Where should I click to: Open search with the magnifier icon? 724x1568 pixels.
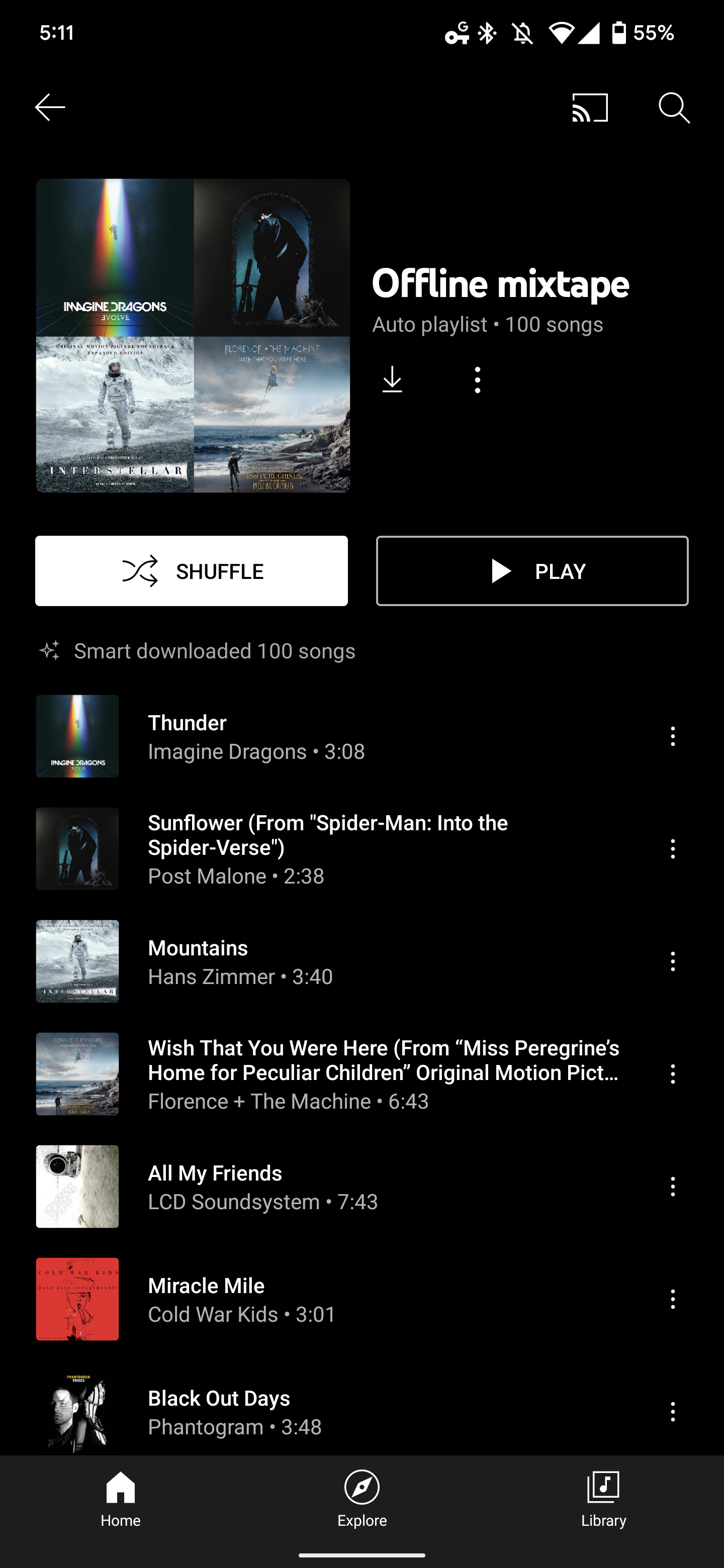click(673, 108)
